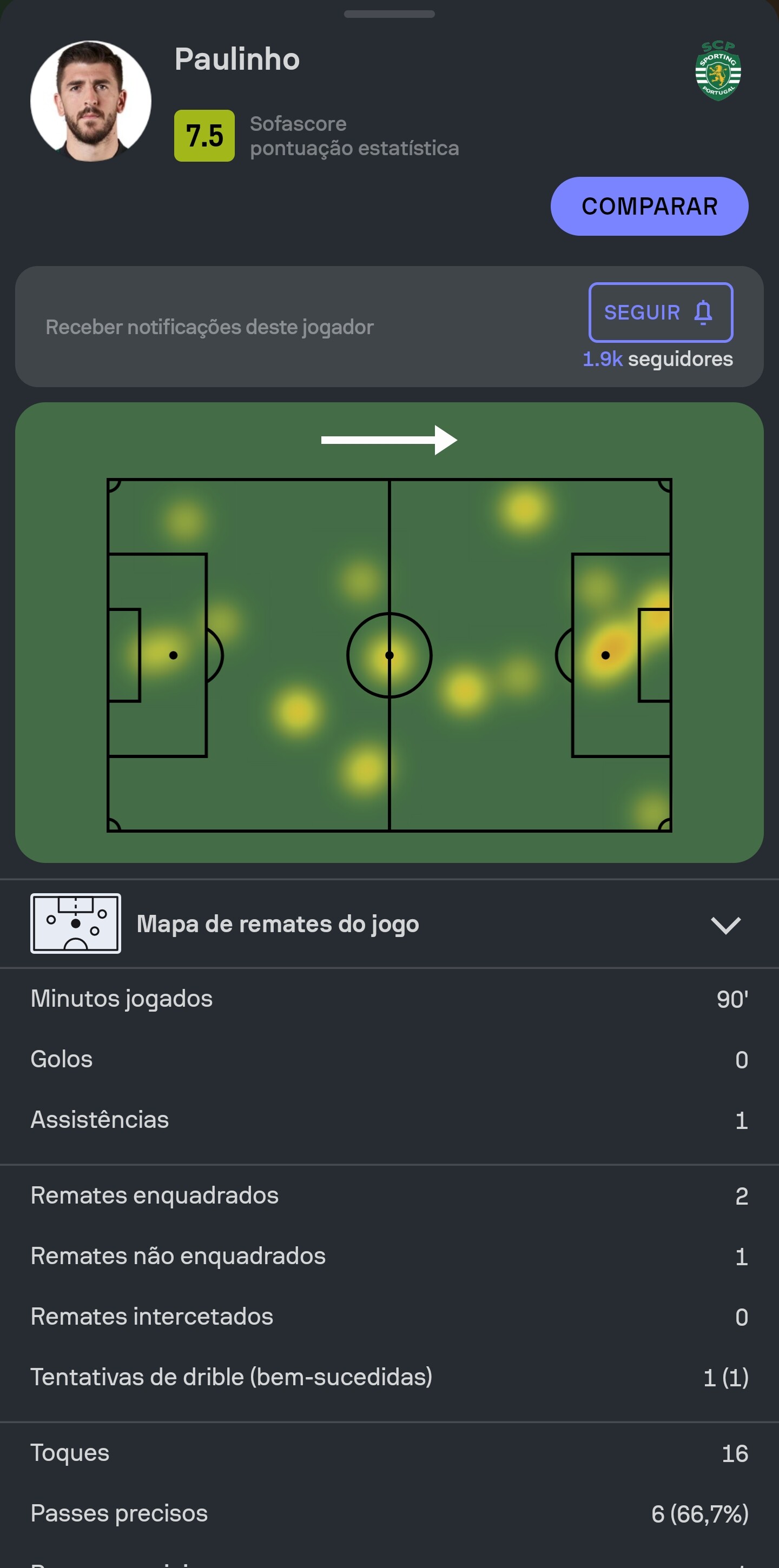Tap the bottom sheet drag handle
The height and width of the screenshot is (1568, 779).
(389, 14)
